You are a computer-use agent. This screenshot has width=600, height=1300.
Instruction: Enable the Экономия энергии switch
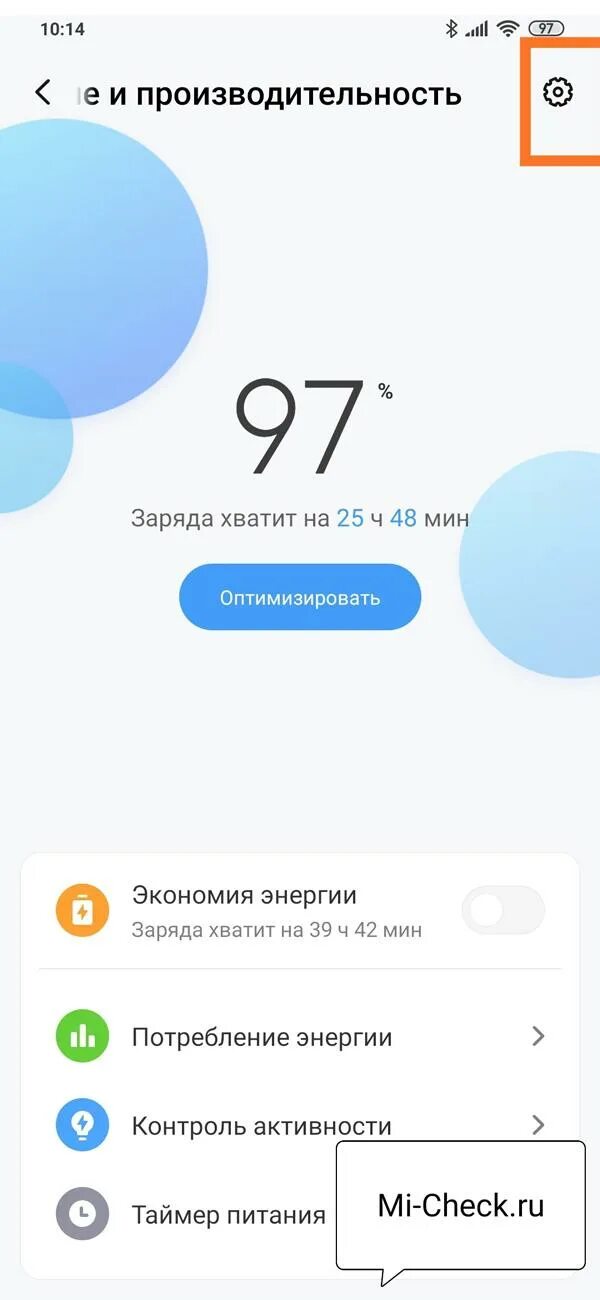point(502,910)
